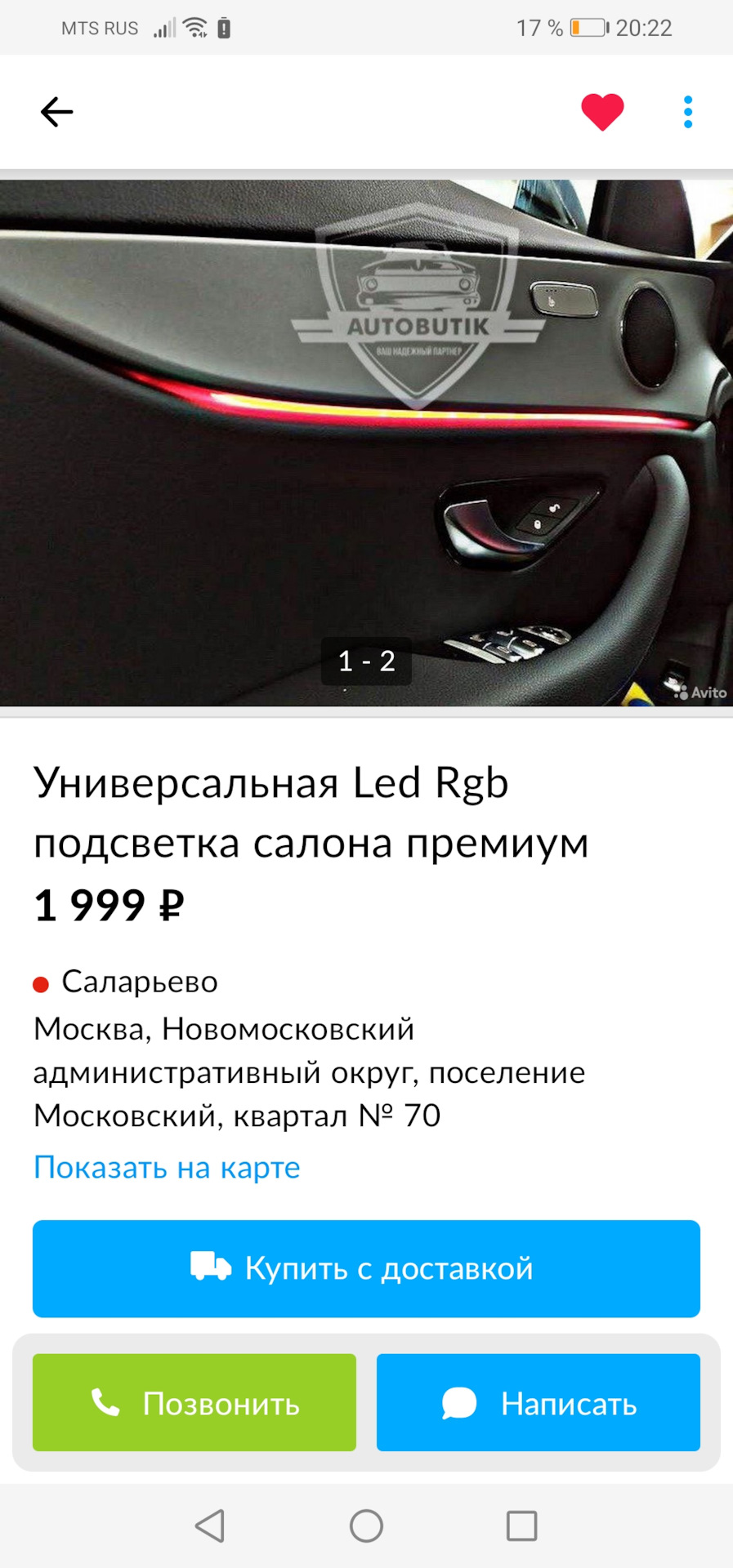
Task: Message the seller with Написать
Action: pyautogui.click(x=538, y=1403)
